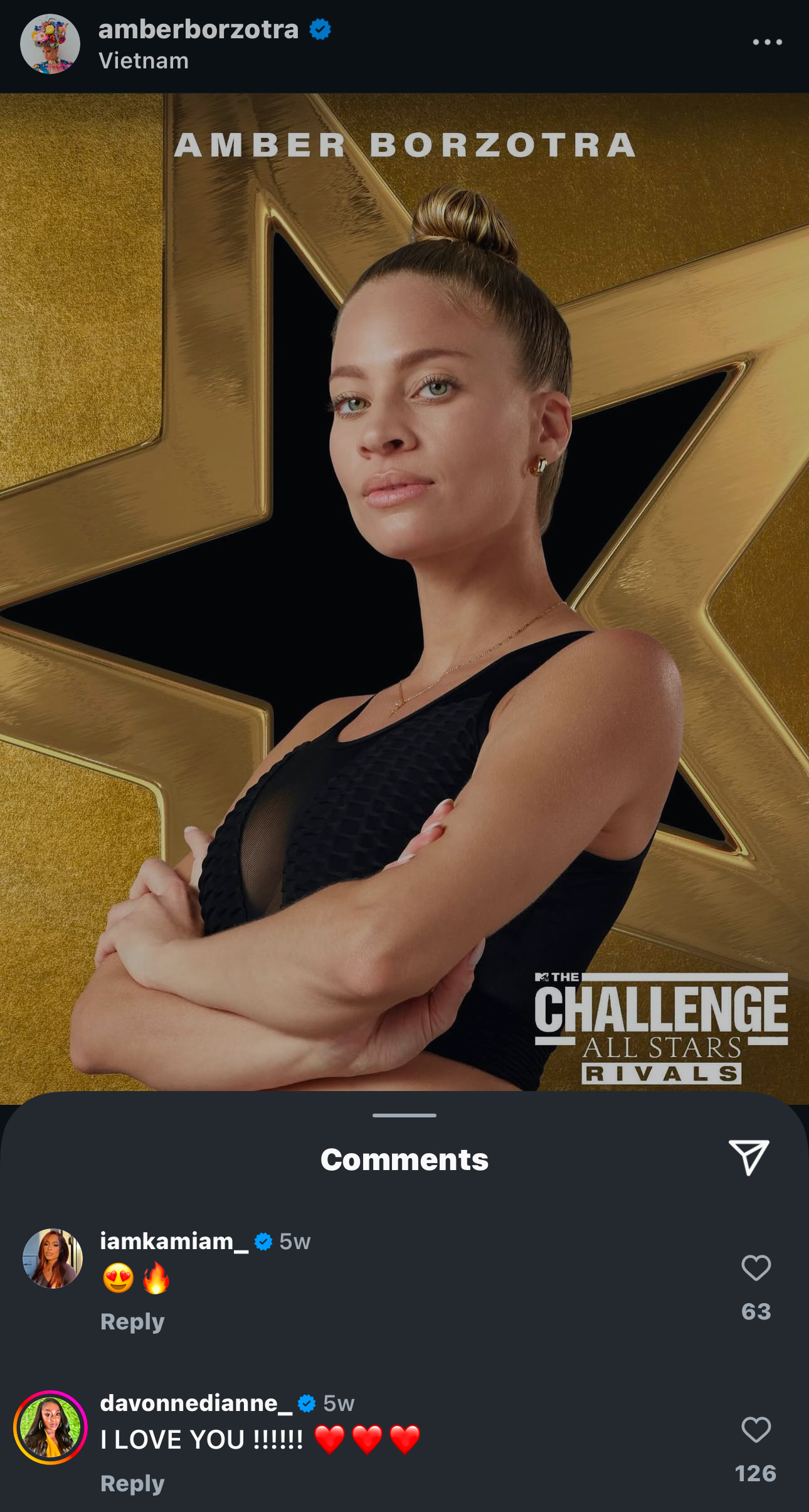Tap the comments sheet drag handle
809x1512 pixels.
click(404, 1115)
